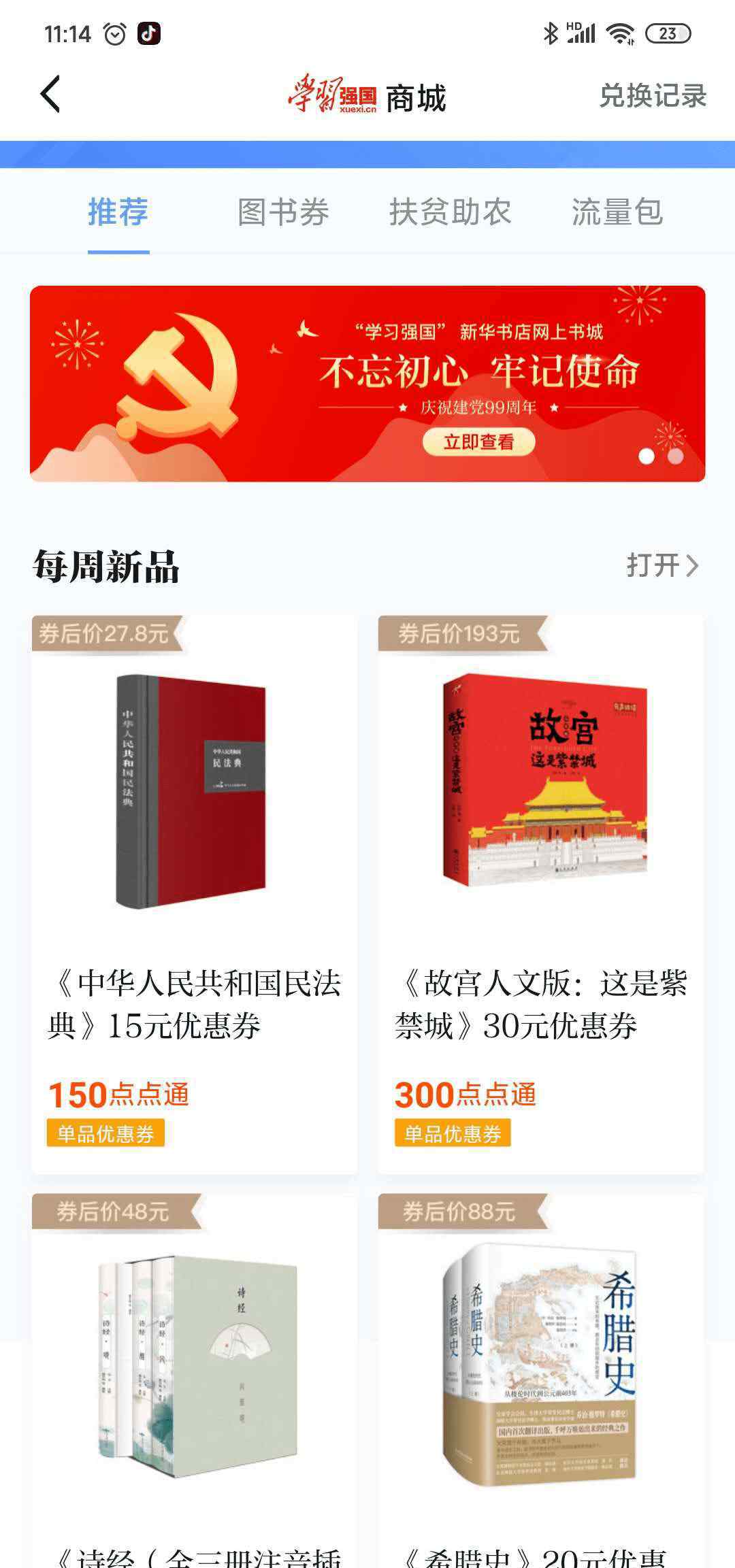The image size is (735, 1568).
Task: Switch to the 扶贫助农 tab
Action: tap(450, 212)
